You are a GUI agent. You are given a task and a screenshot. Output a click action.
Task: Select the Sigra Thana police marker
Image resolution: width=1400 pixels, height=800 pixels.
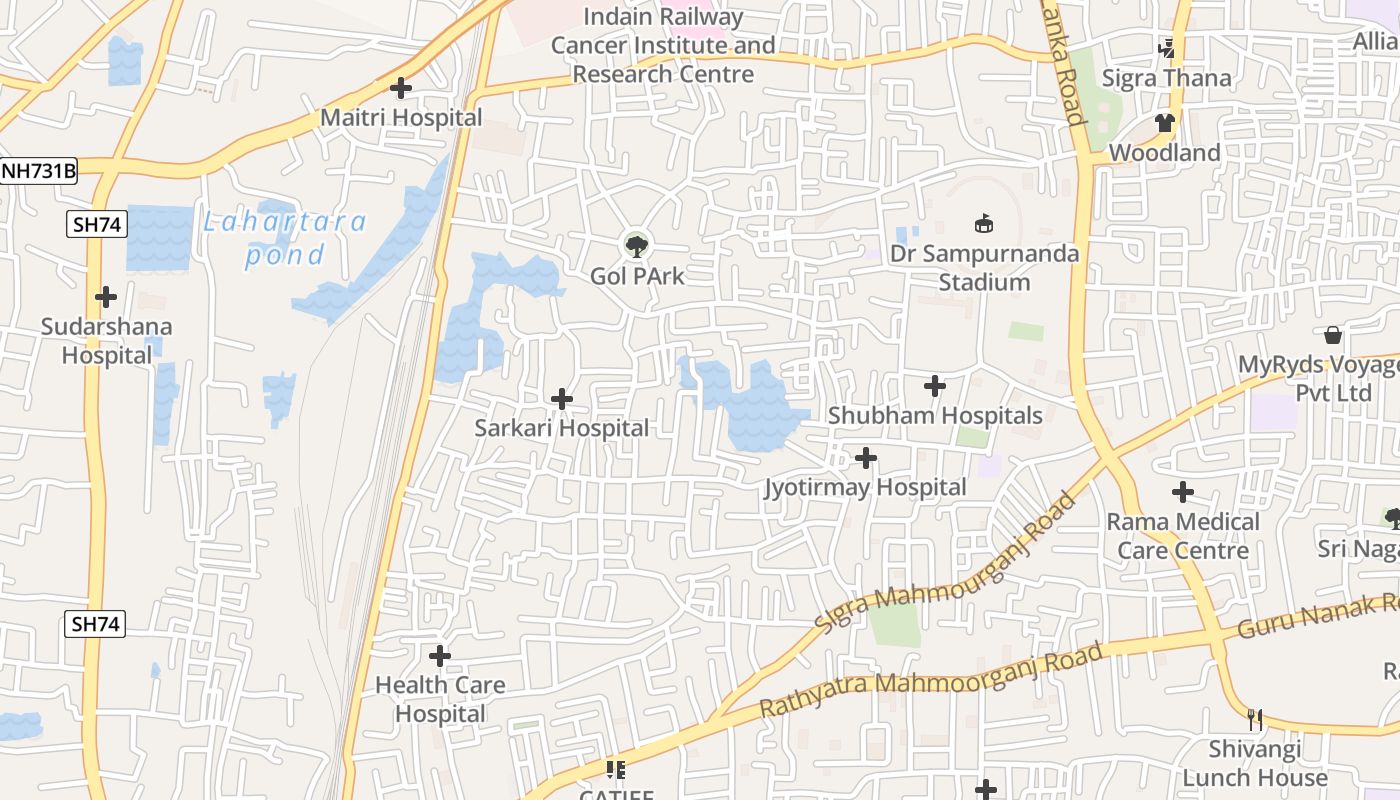click(x=1166, y=48)
